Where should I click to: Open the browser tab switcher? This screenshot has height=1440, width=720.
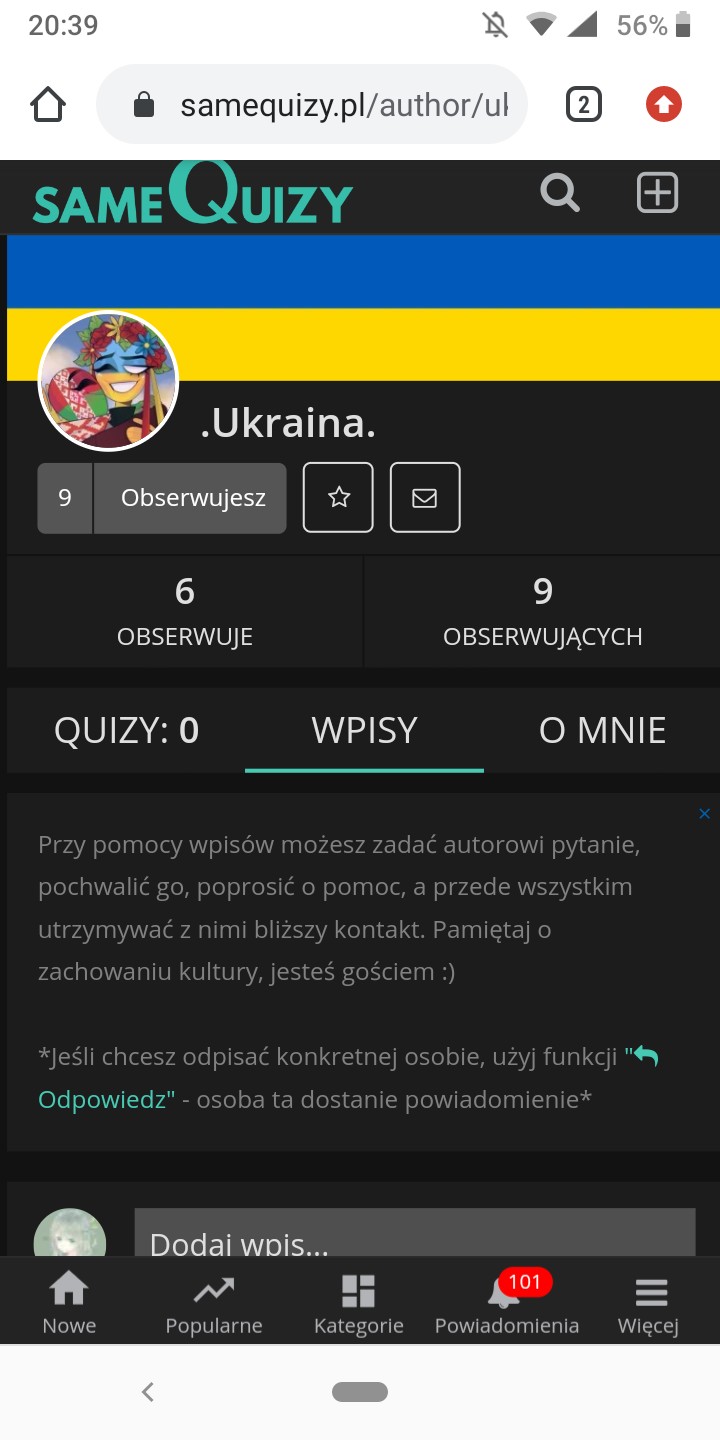[584, 105]
